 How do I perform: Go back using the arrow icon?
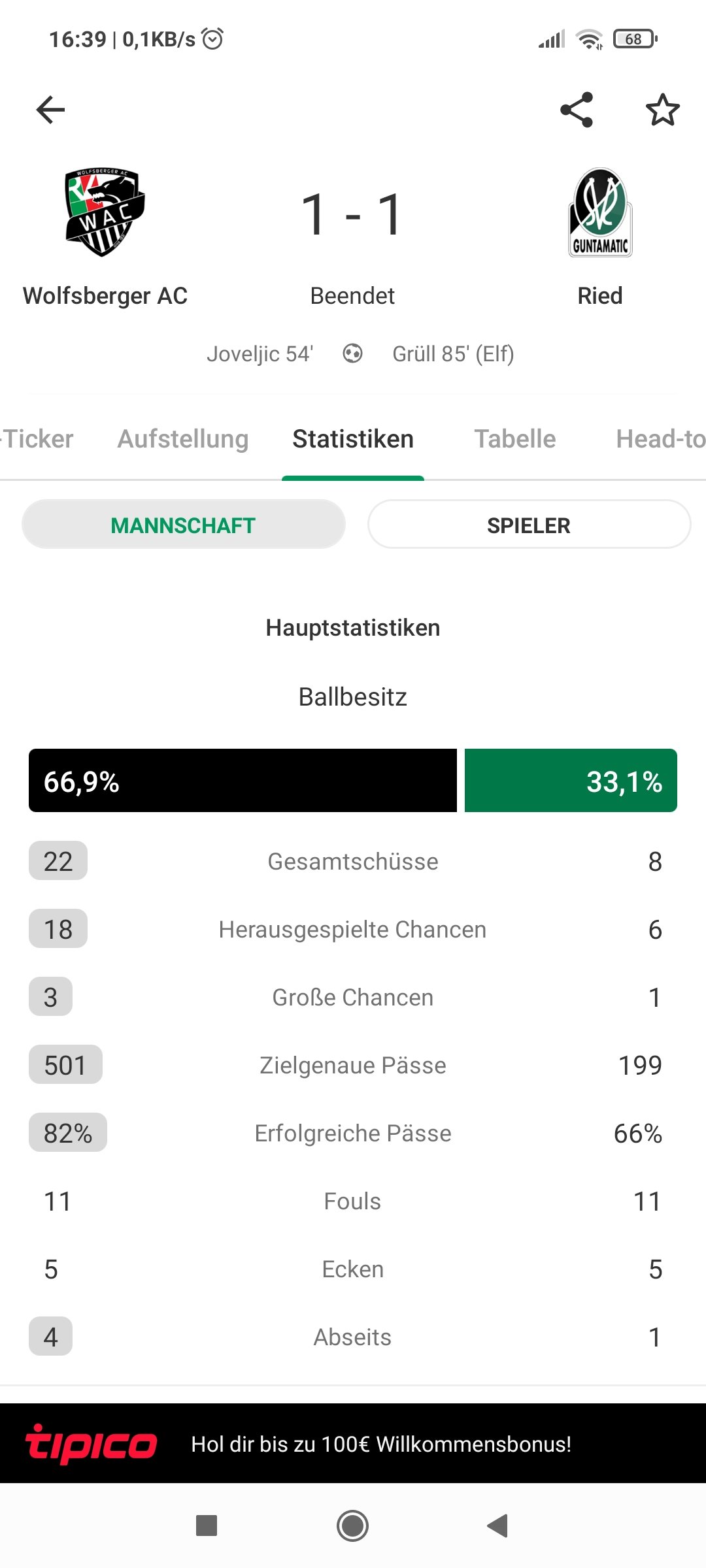click(50, 110)
